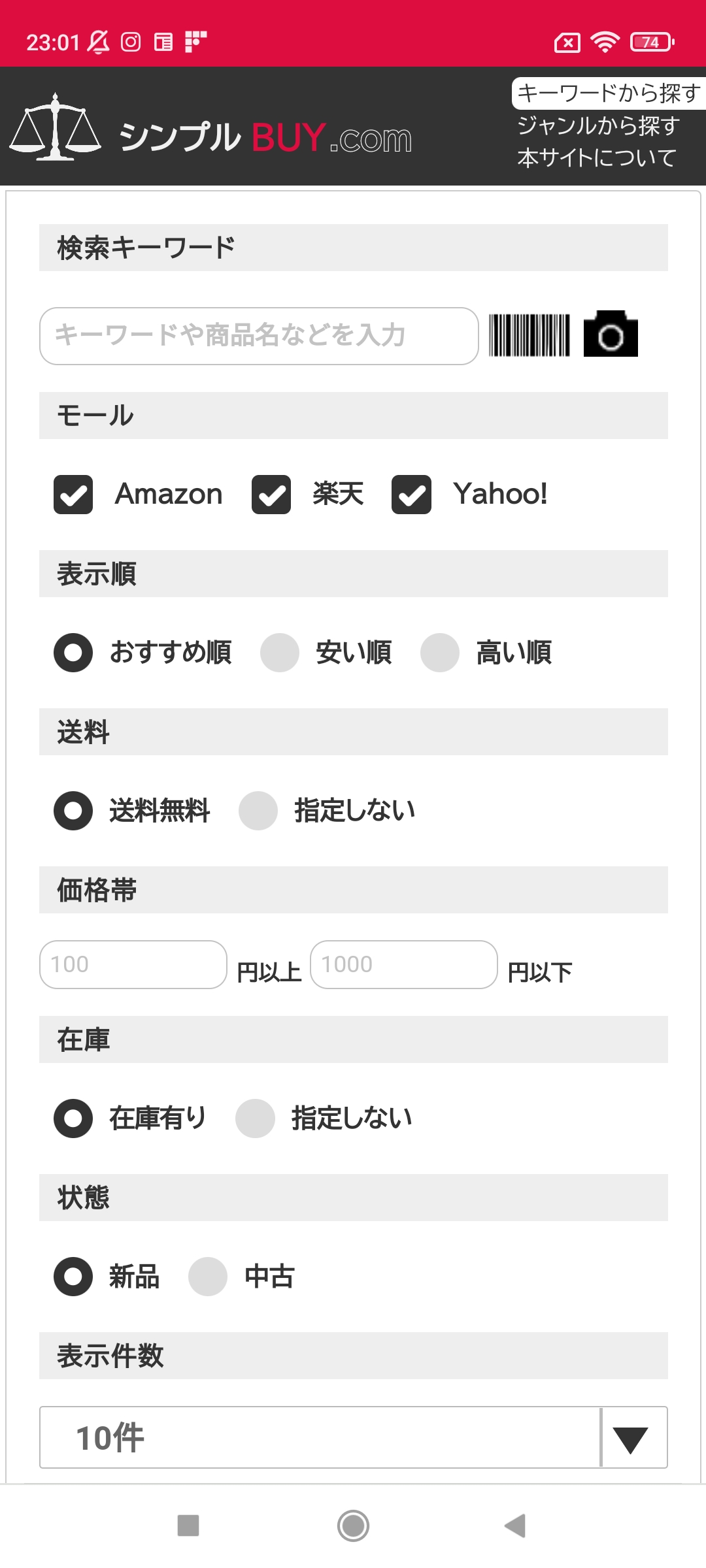706x1568 pixels.
Task: Tap the シンプルBUY.com scale logo
Action: click(56, 130)
